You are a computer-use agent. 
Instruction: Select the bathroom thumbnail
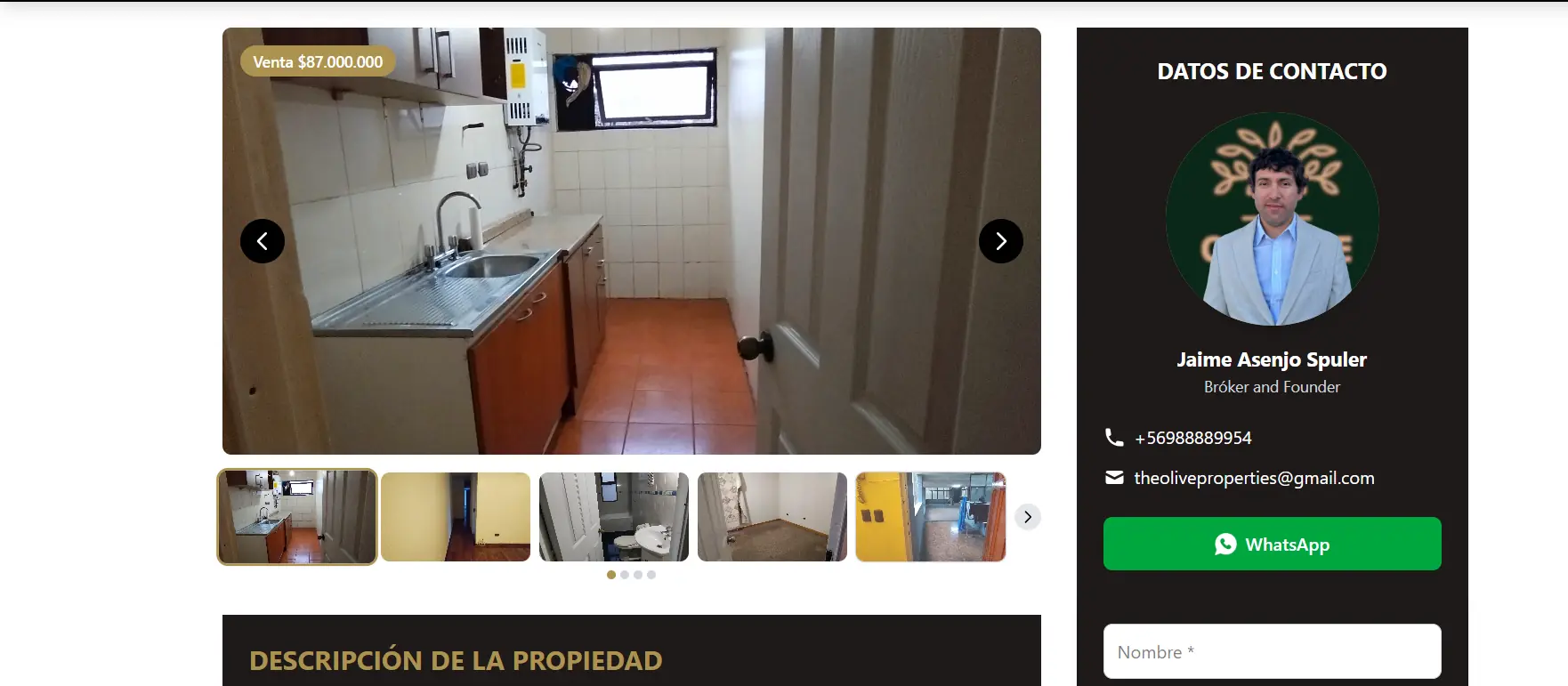click(x=614, y=517)
